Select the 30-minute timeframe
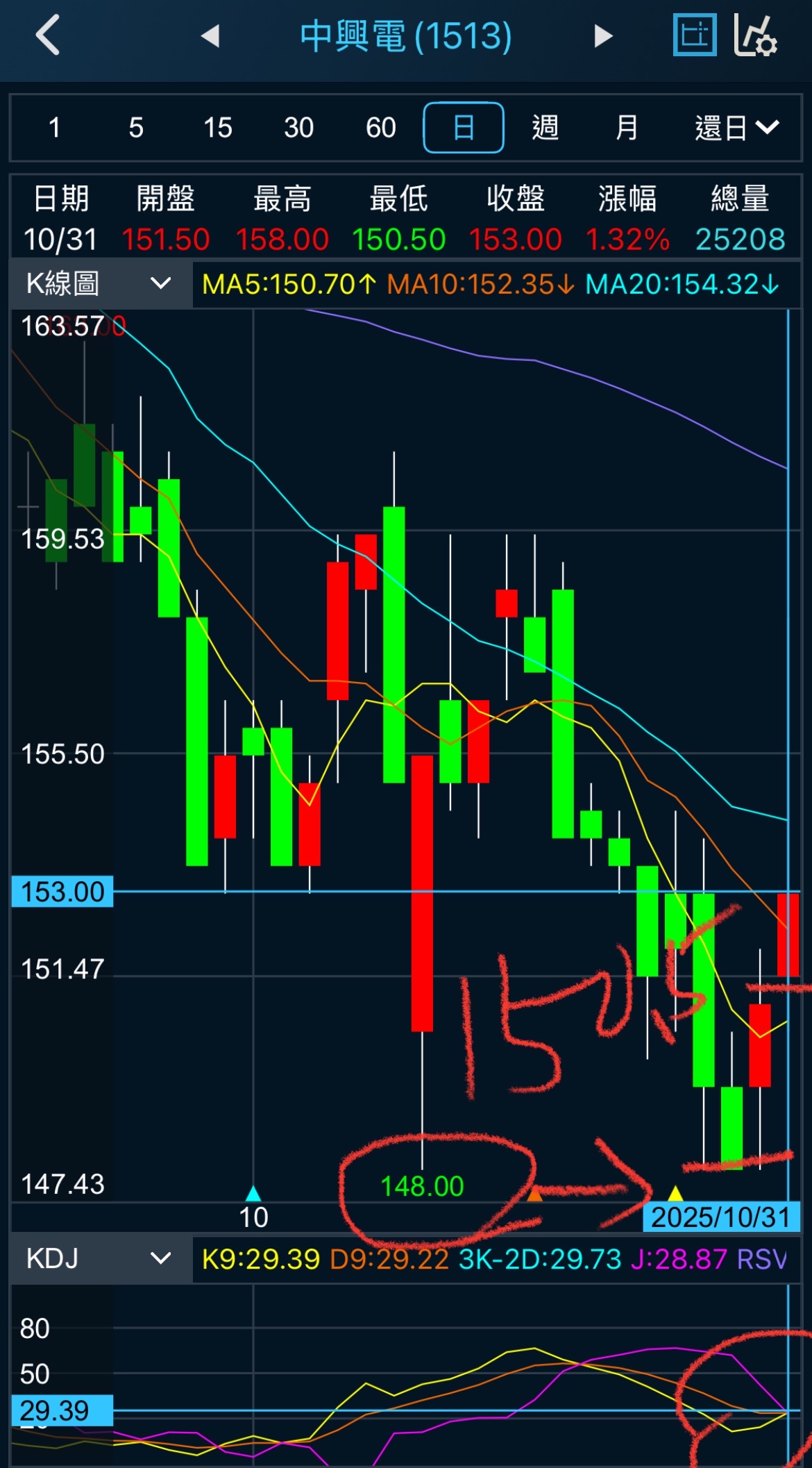 pyautogui.click(x=298, y=128)
